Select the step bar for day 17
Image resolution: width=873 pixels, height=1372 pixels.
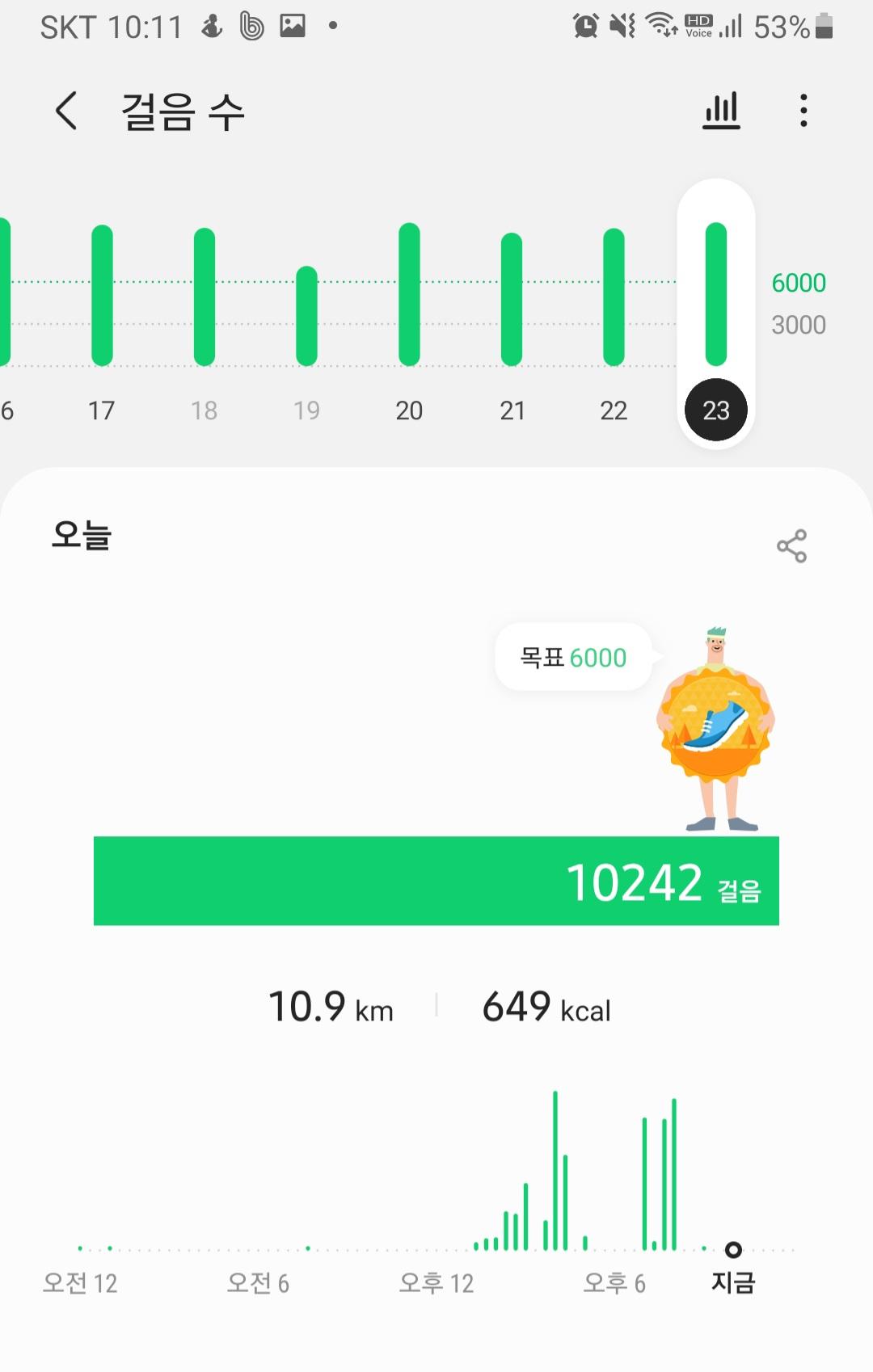102,296
